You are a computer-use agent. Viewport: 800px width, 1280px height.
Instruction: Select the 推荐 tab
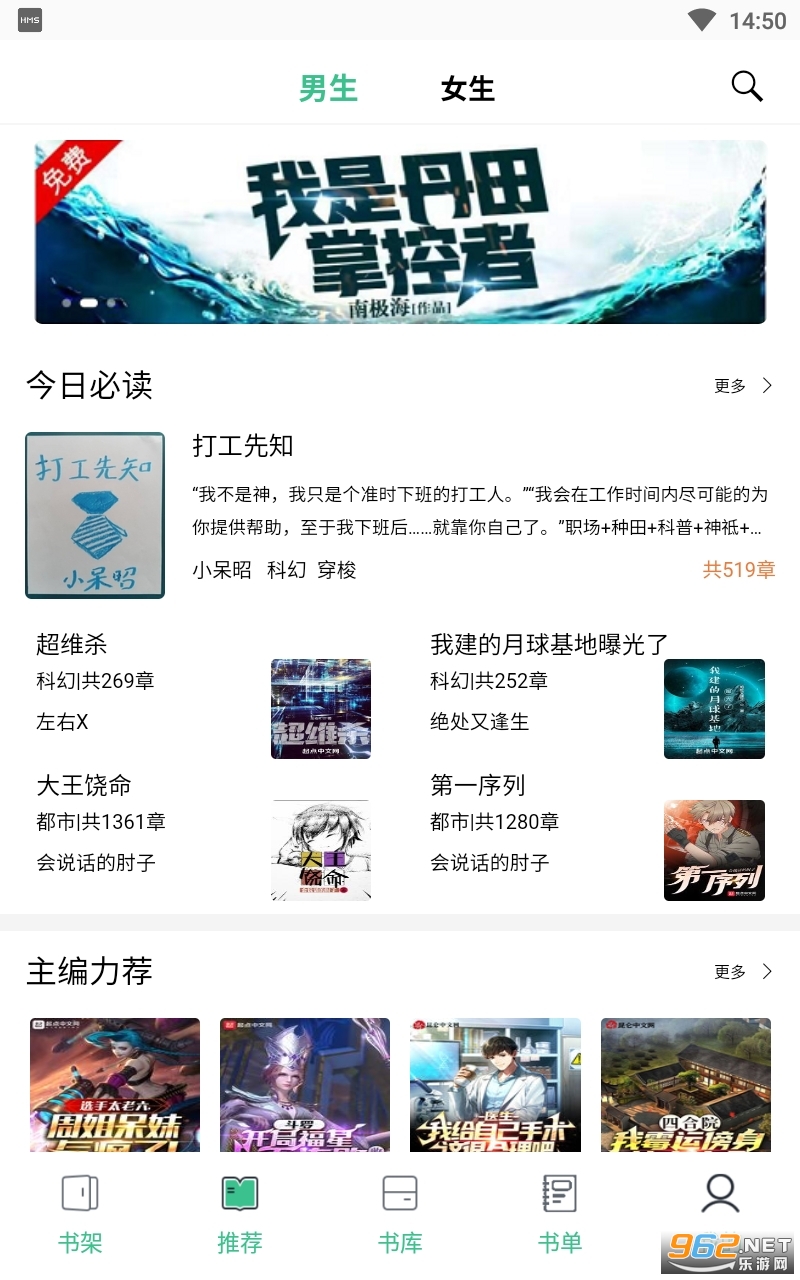click(x=240, y=1213)
